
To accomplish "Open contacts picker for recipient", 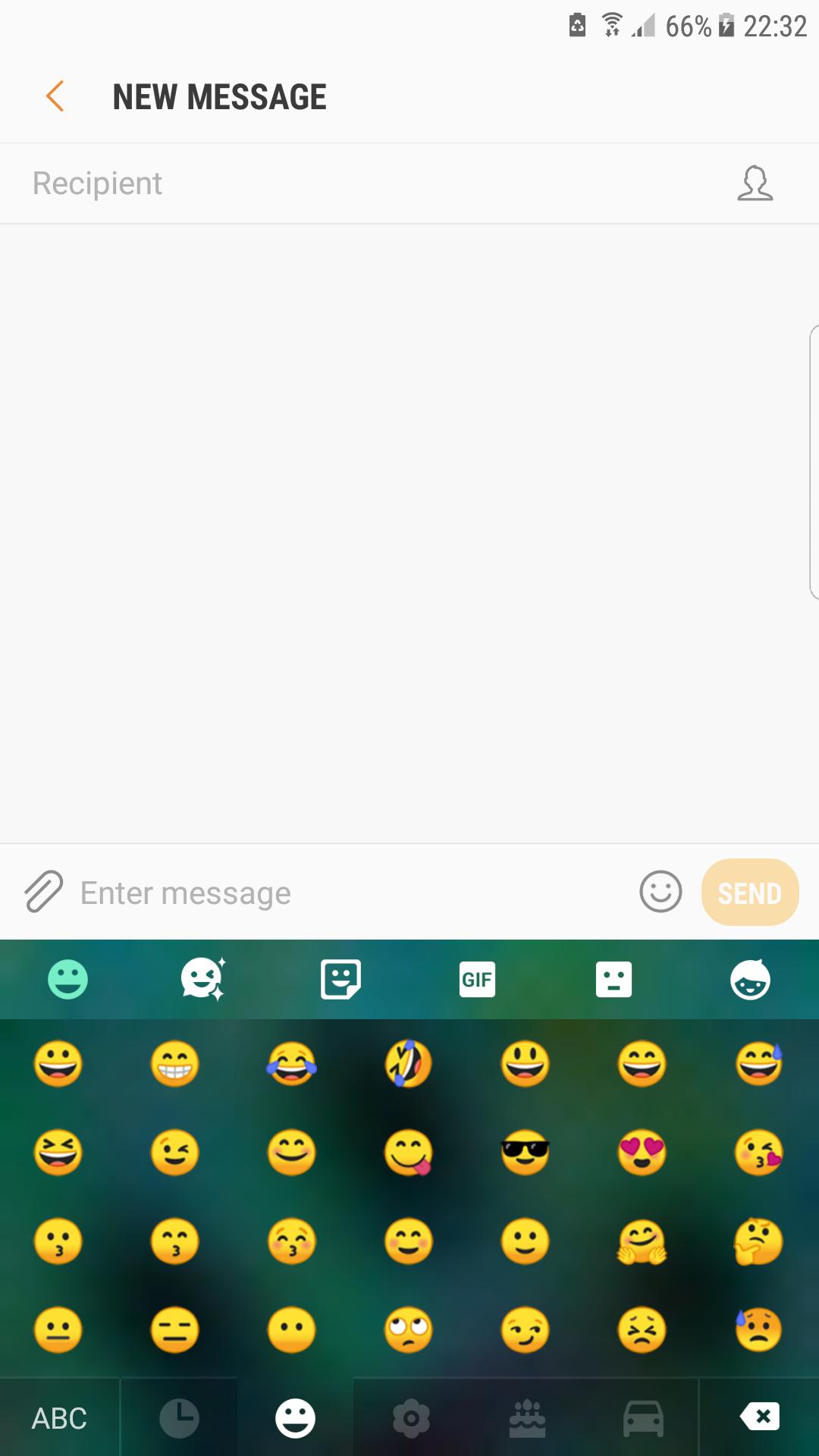I will (755, 184).
